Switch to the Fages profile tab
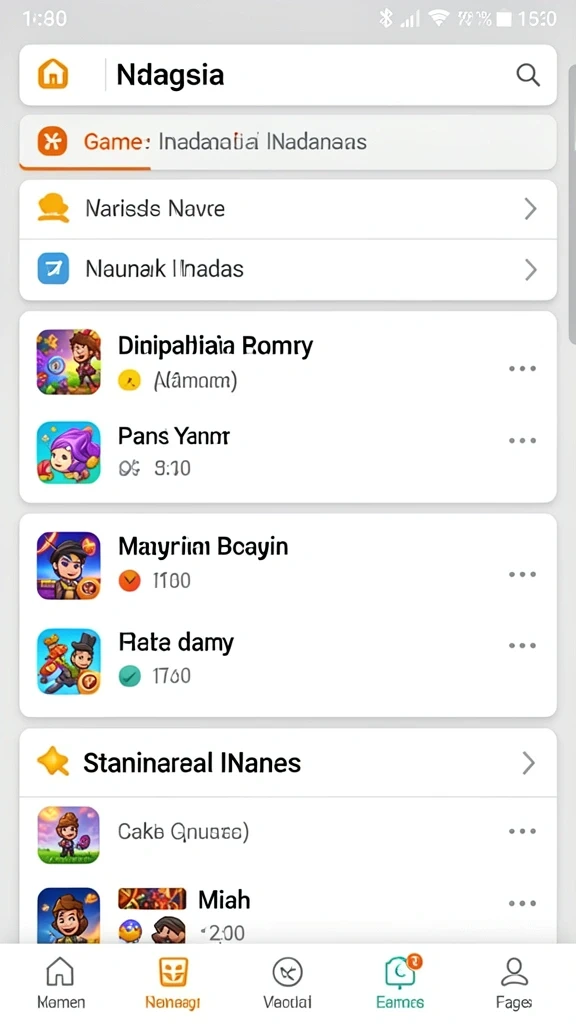576x1024 pixels. pyautogui.click(x=514, y=983)
